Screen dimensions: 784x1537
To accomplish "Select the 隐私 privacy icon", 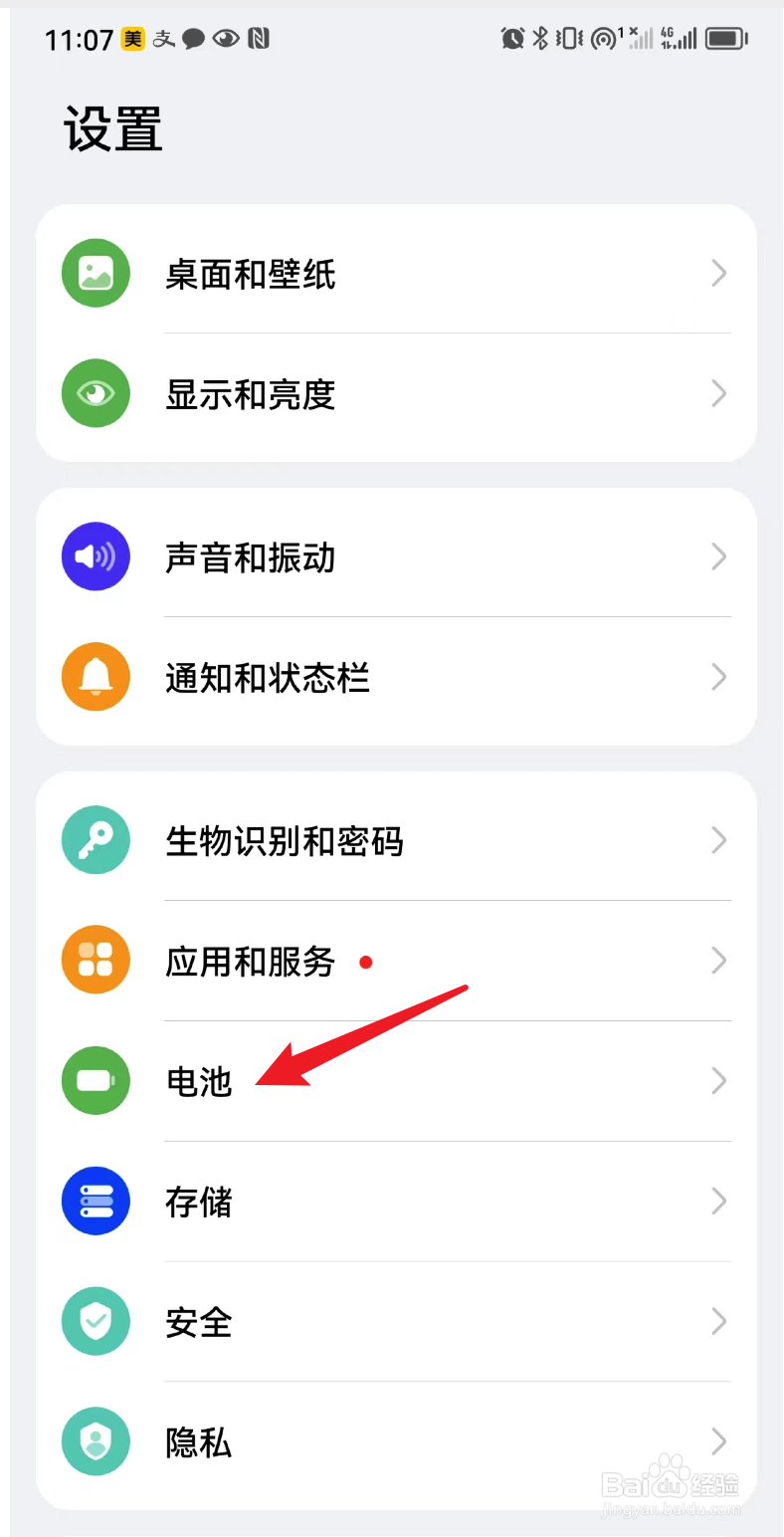I will click(x=96, y=1441).
